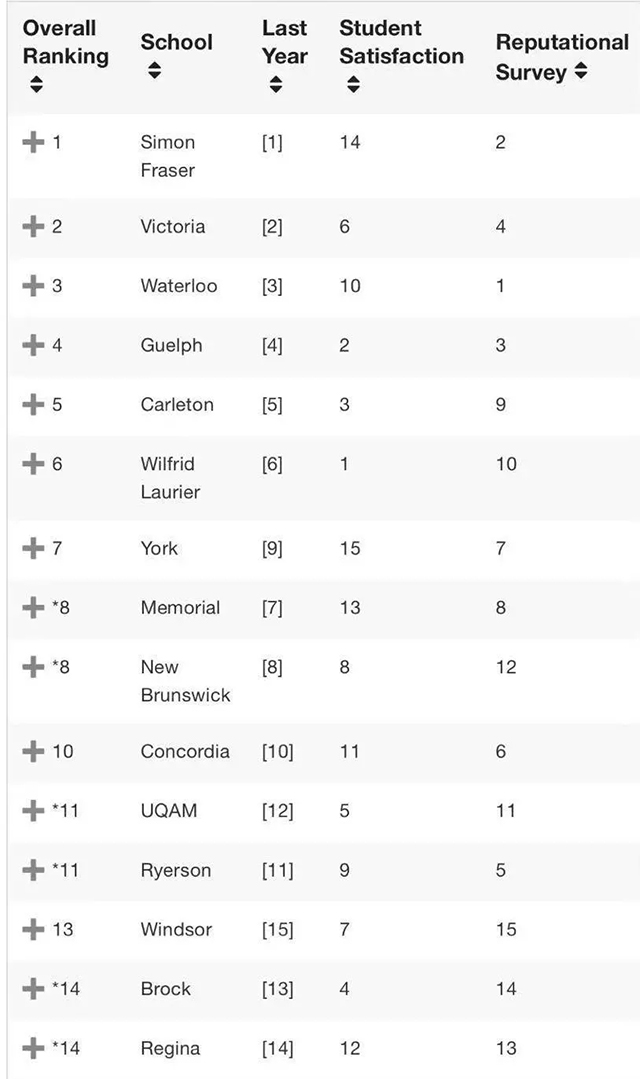
Task: Sort by Student Satisfaction column
Action: pos(353,84)
